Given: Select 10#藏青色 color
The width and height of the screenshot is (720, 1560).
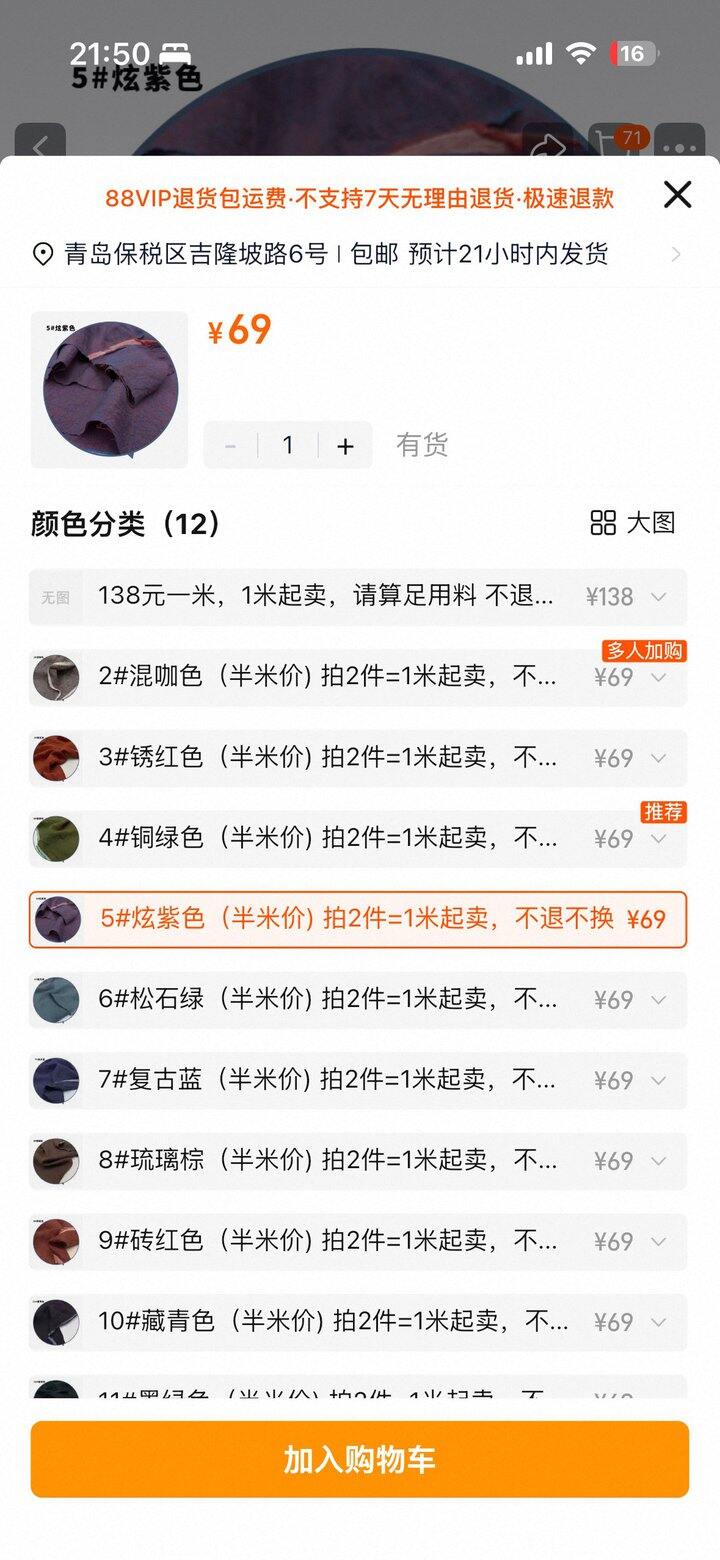Looking at the screenshot, I should (x=358, y=1322).
